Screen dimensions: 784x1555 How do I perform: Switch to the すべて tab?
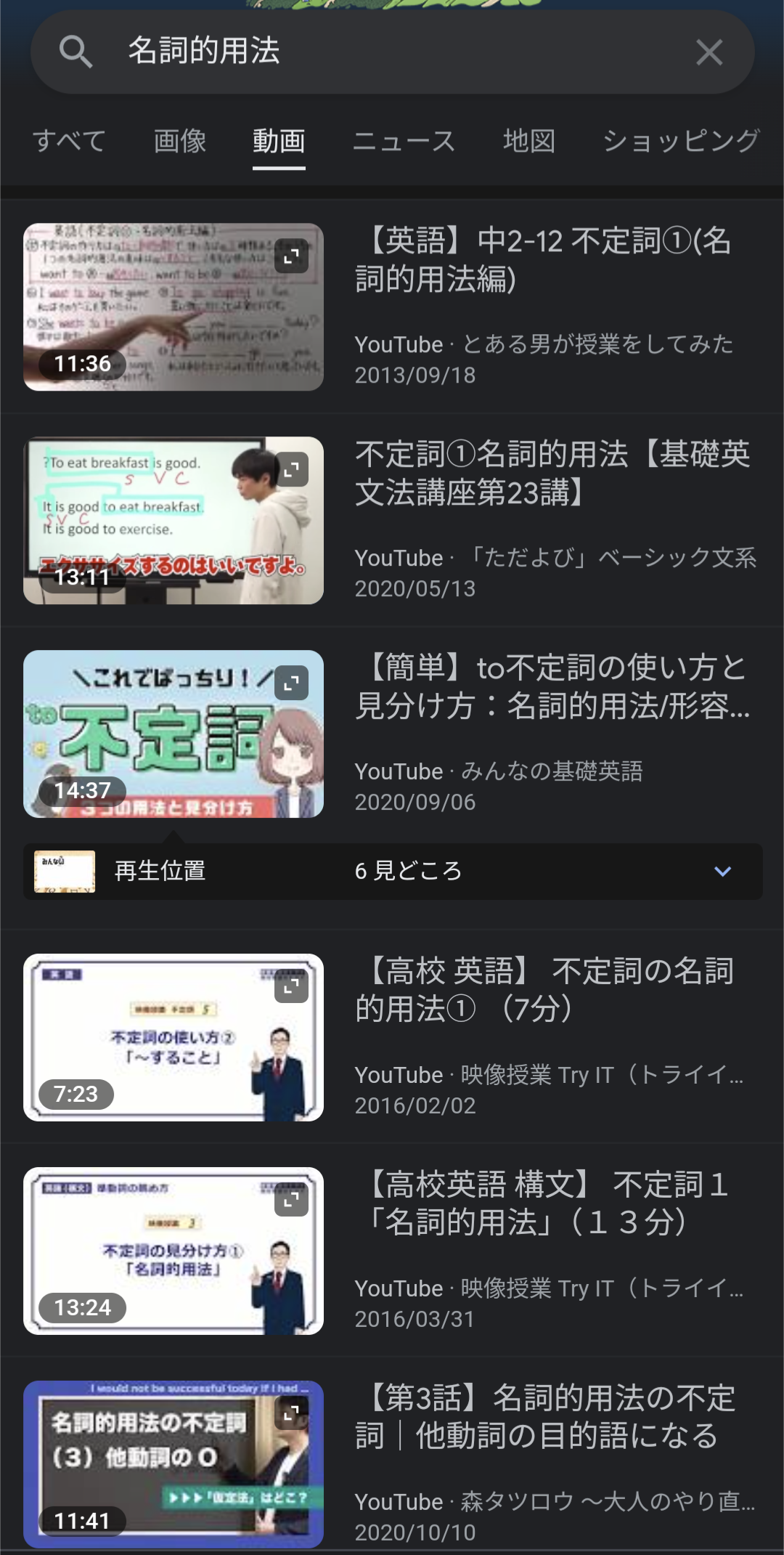click(69, 141)
